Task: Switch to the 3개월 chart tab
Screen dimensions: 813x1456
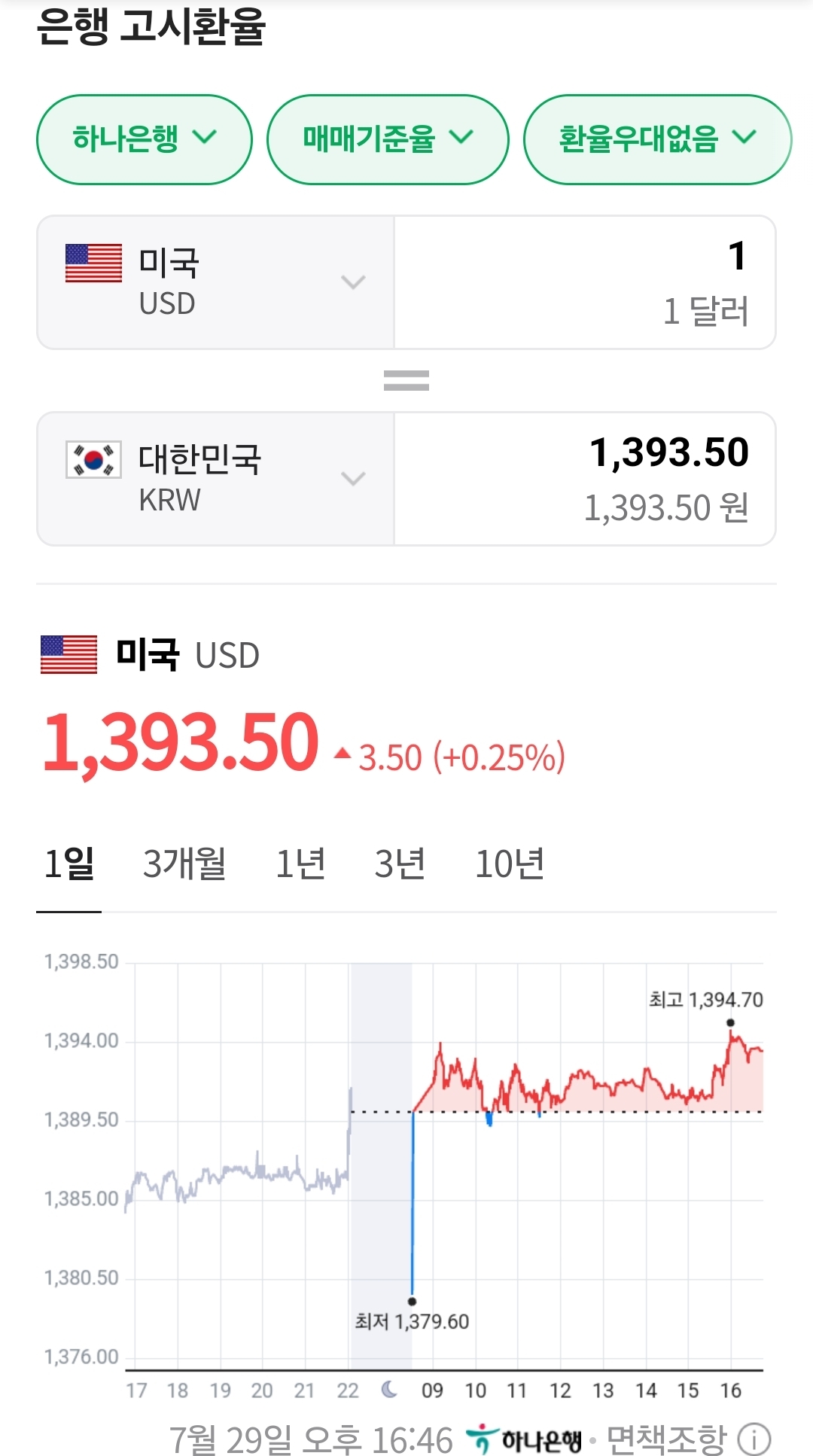Action: click(x=184, y=864)
